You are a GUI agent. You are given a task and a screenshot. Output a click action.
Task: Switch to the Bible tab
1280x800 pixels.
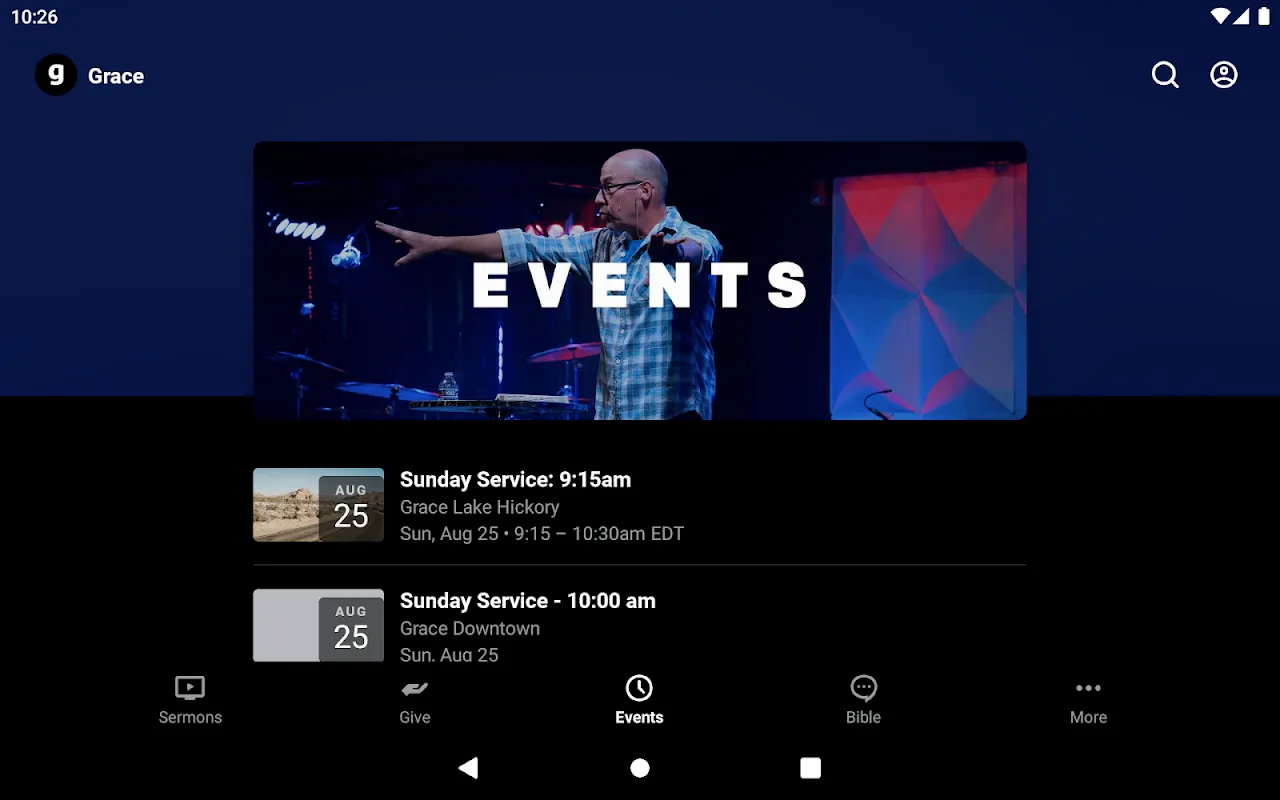(x=863, y=700)
